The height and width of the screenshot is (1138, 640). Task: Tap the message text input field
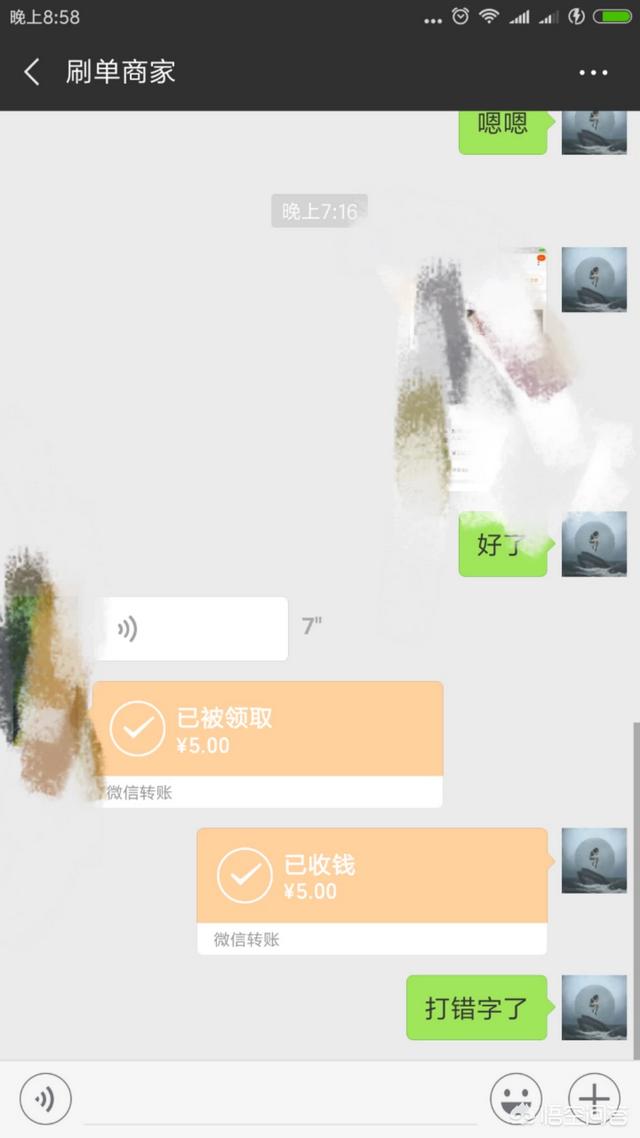click(280, 1100)
